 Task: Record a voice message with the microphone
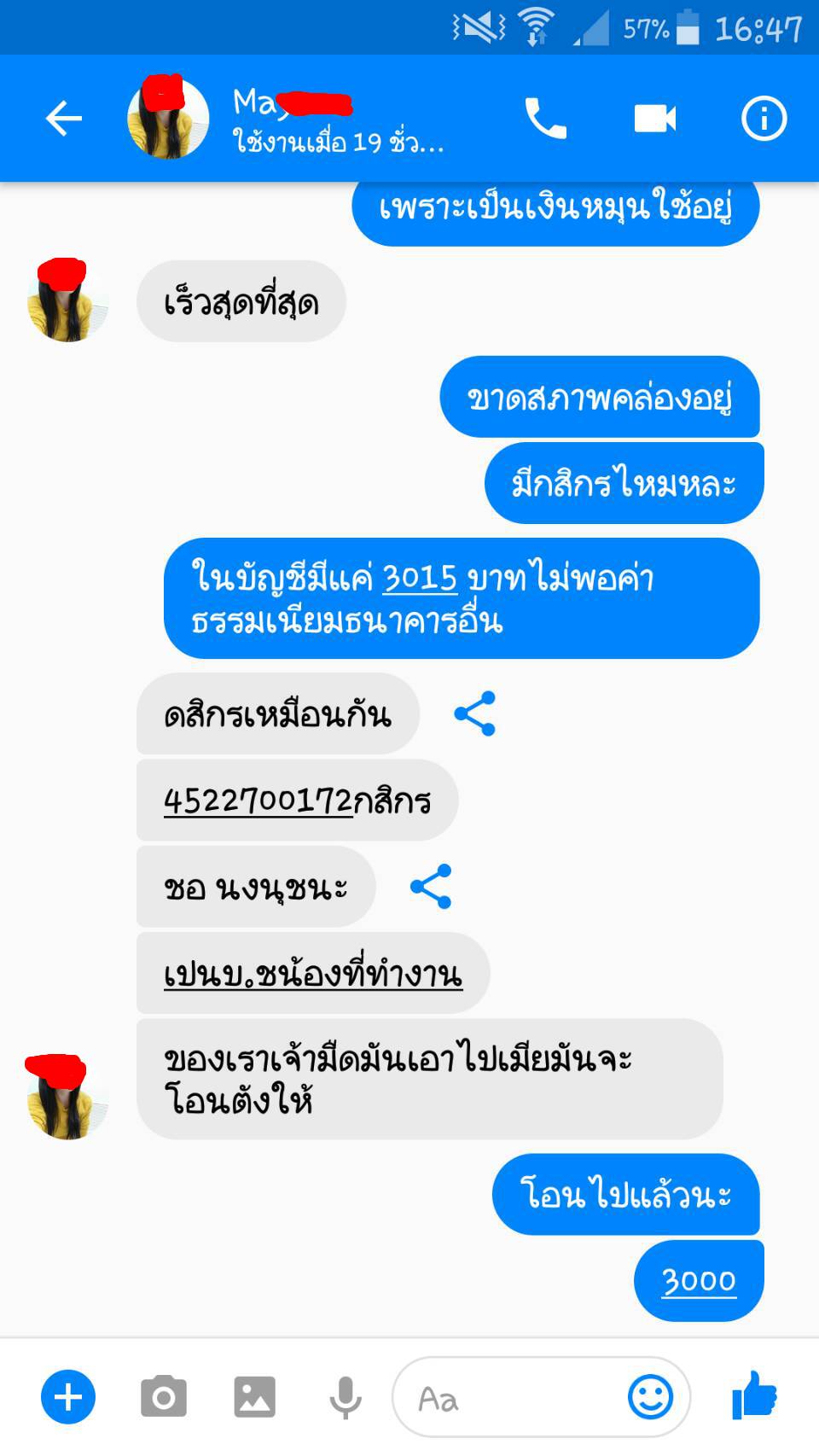coord(346,1398)
